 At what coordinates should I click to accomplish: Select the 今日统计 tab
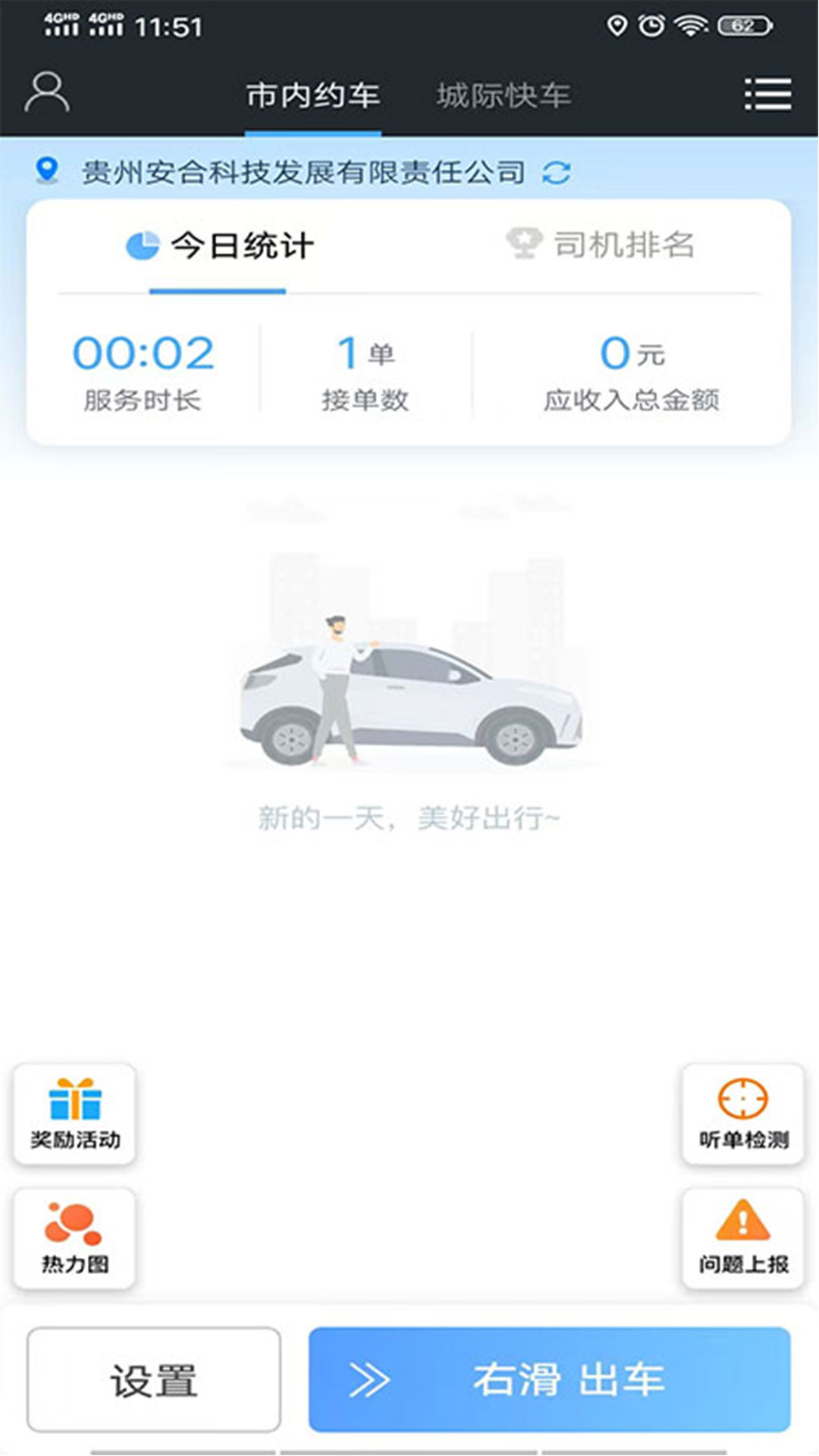[220, 246]
